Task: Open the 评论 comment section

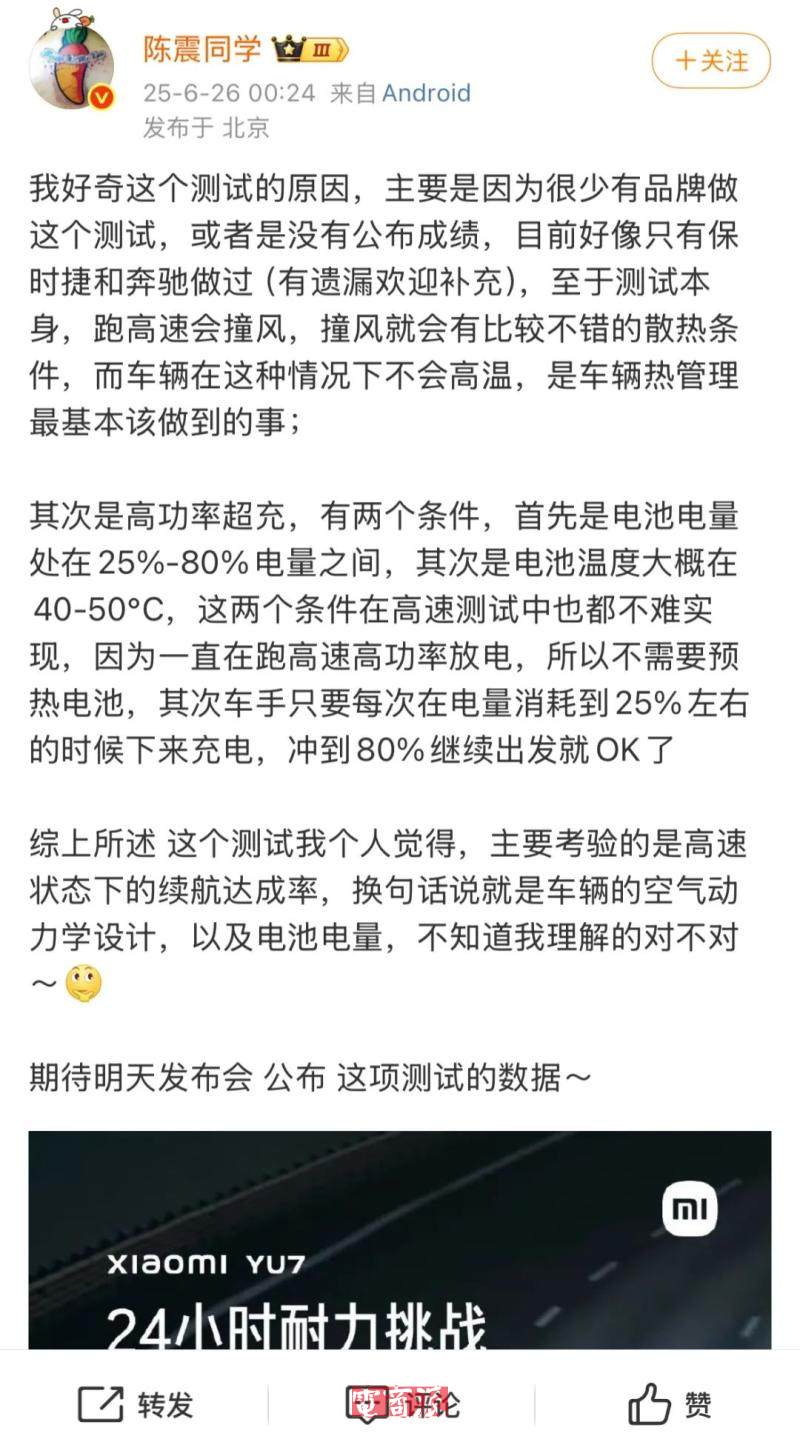Action: click(x=403, y=1404)
